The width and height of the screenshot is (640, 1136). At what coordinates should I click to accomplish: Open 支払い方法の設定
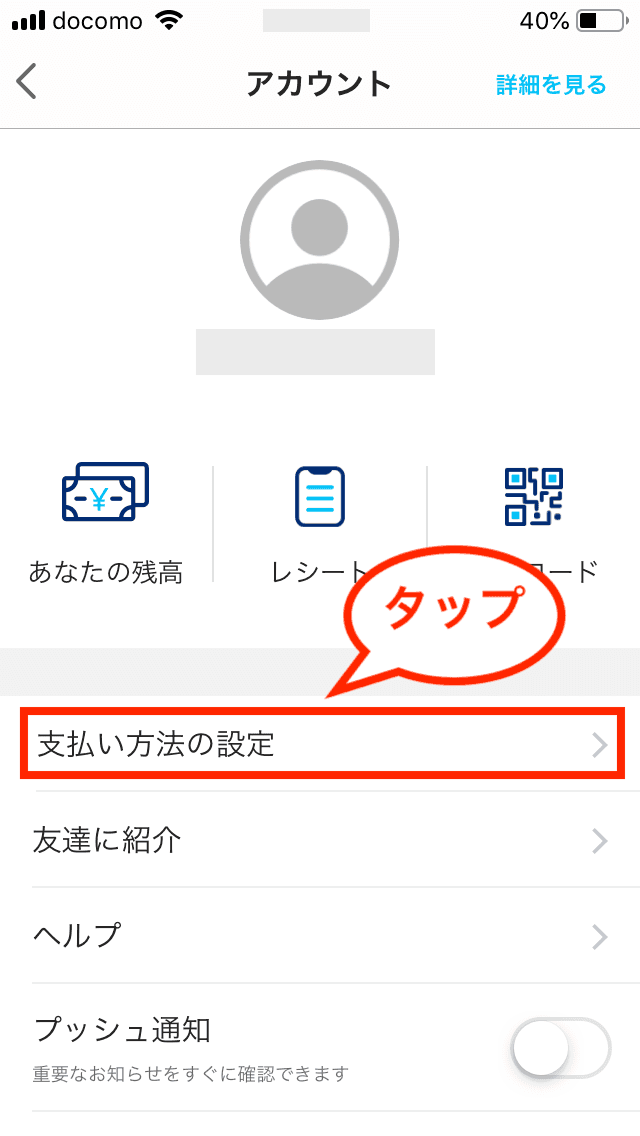click(322, 745)
